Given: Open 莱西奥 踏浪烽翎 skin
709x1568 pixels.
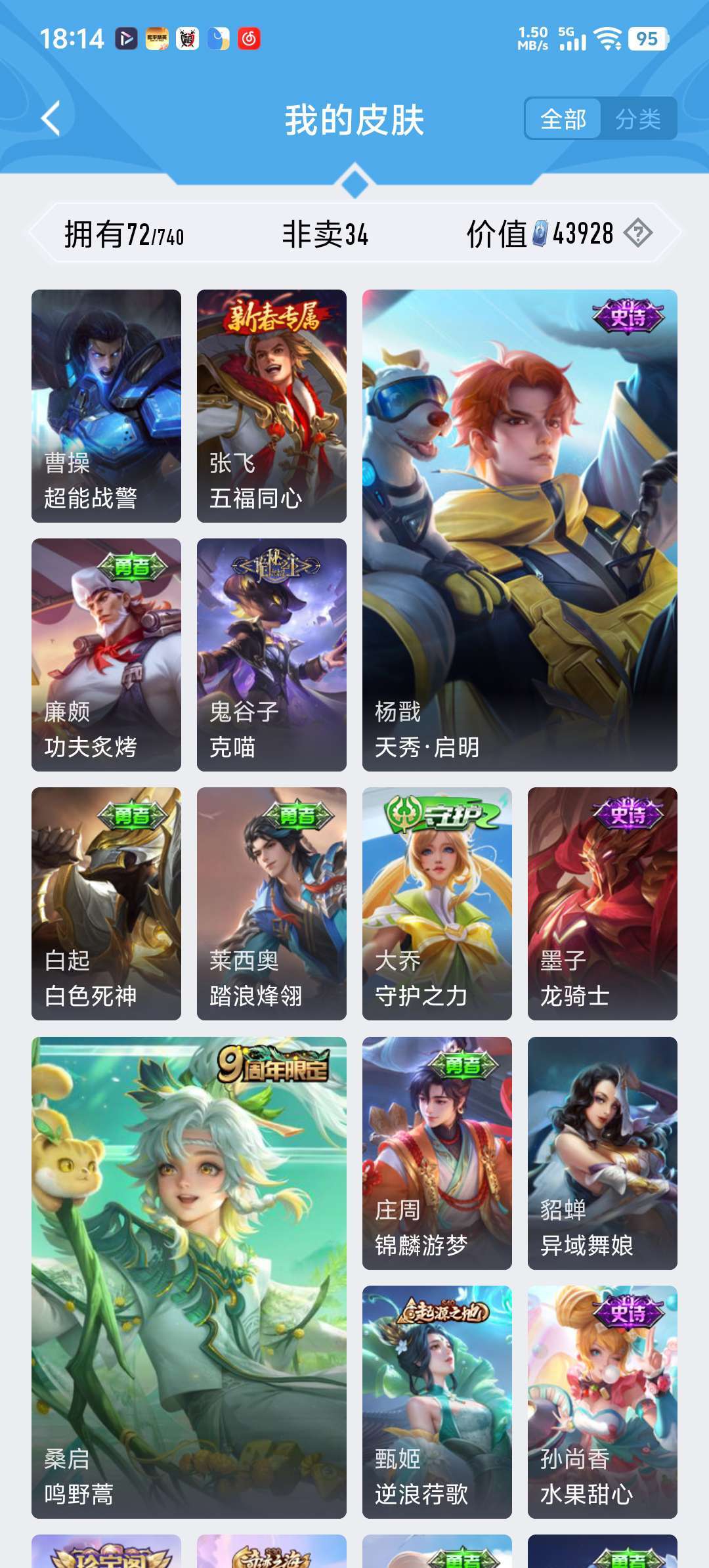Looking at the screenshot, I should (272, 904).
